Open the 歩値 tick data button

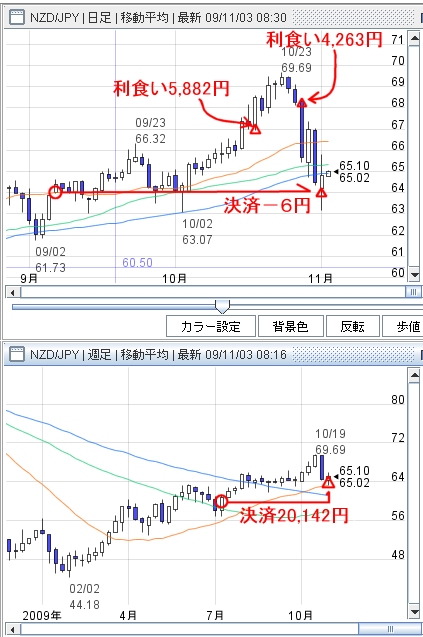click(x=403, y=326)
